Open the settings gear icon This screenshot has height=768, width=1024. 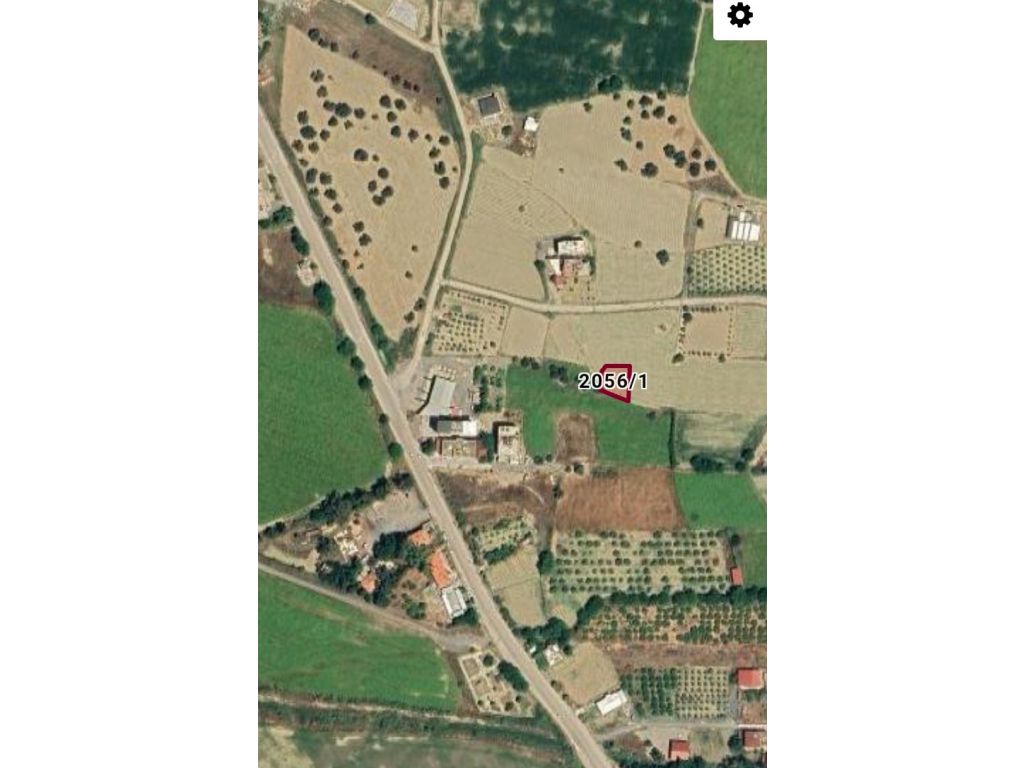740,16
